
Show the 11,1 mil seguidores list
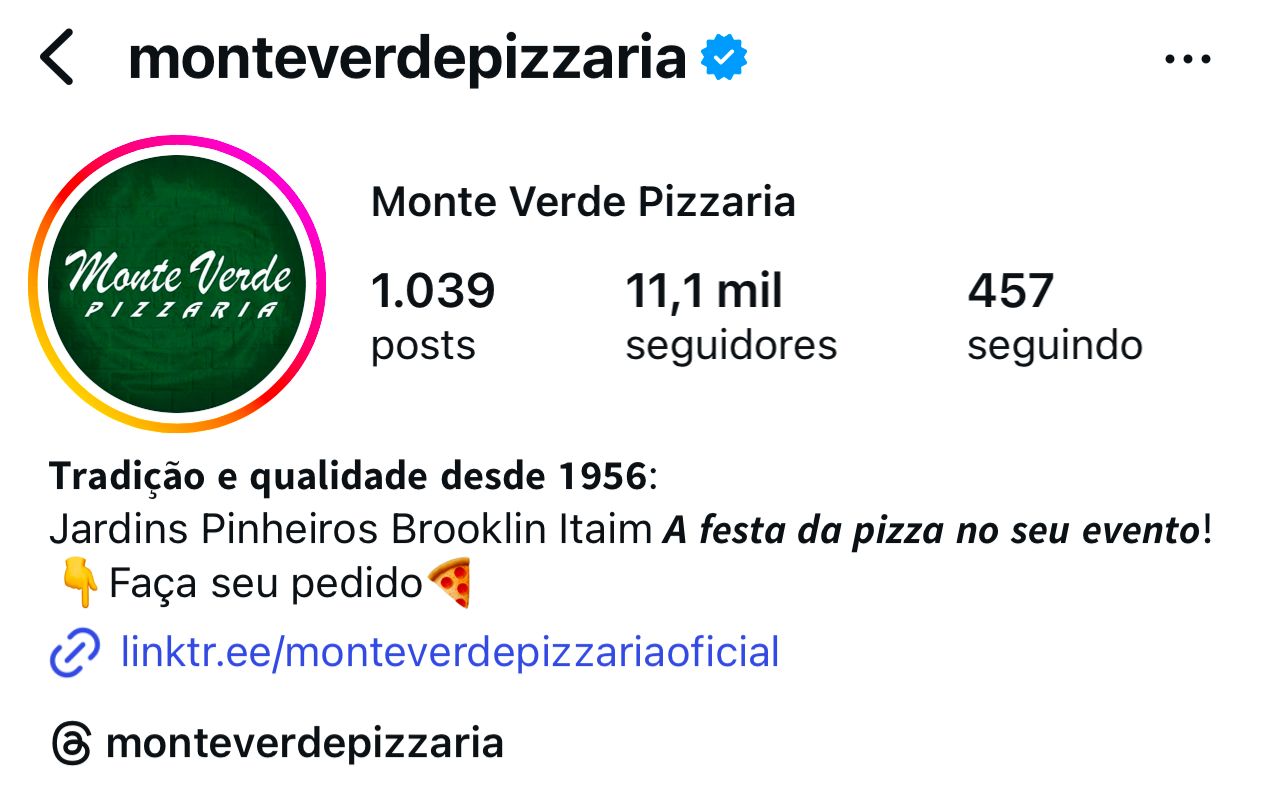[x=730, y=317]
